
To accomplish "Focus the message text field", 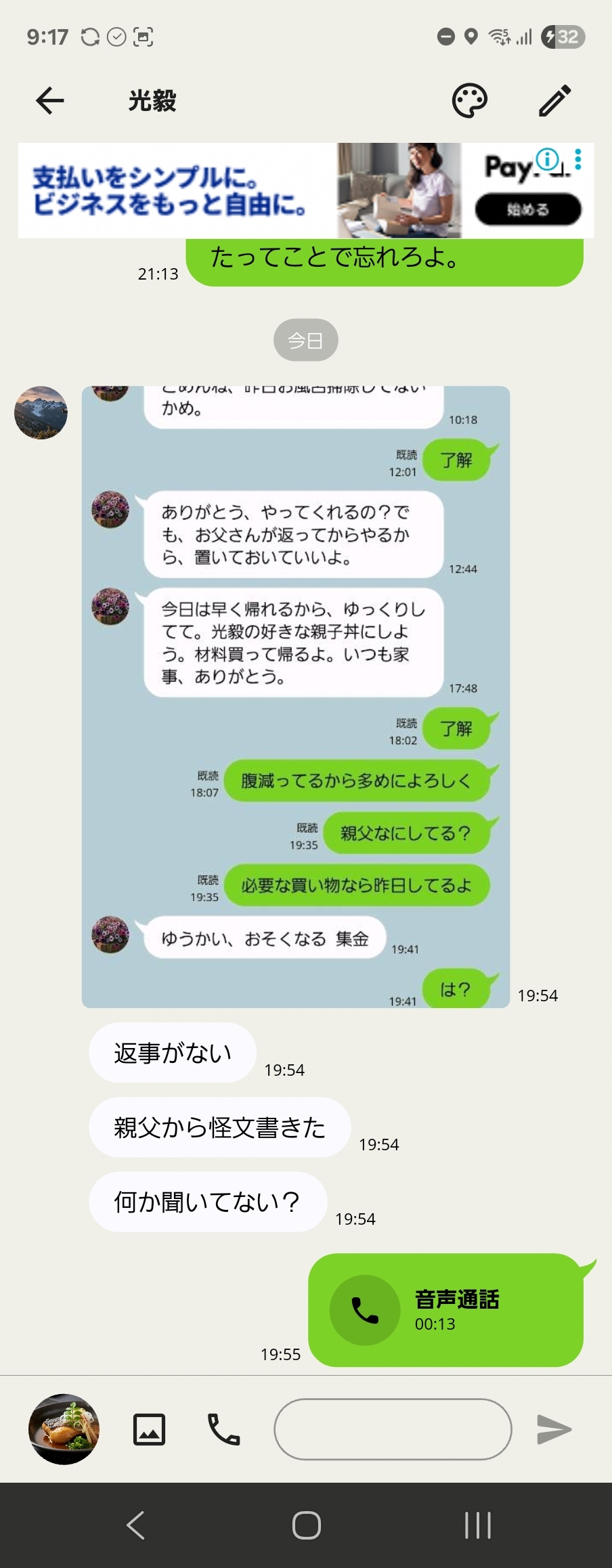I will click(393, 1429).
